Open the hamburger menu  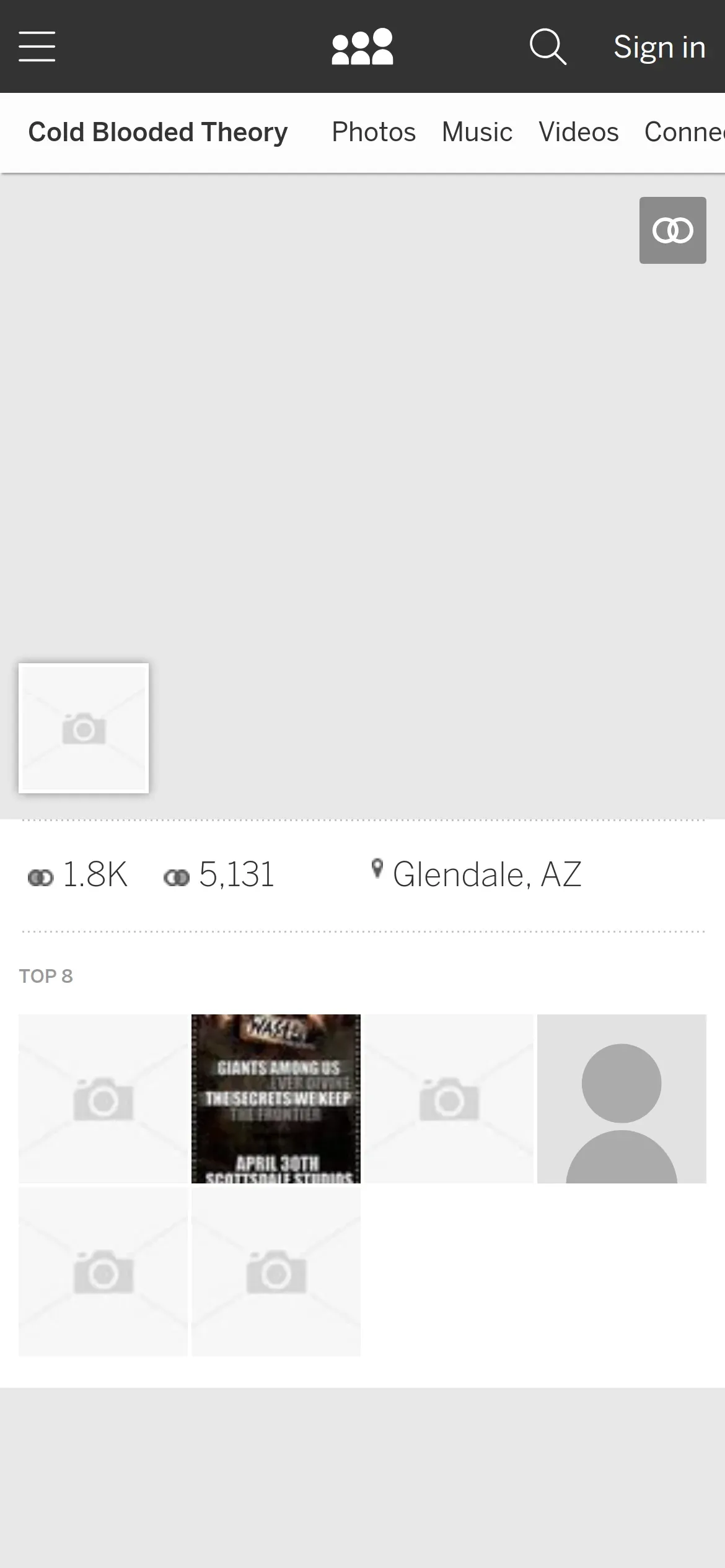pyautogui.click(x=37, y=46)
